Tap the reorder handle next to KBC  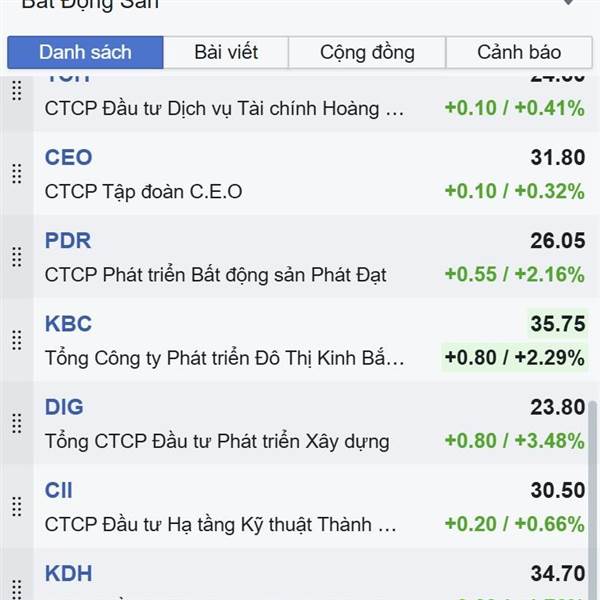tap(16, 340)
